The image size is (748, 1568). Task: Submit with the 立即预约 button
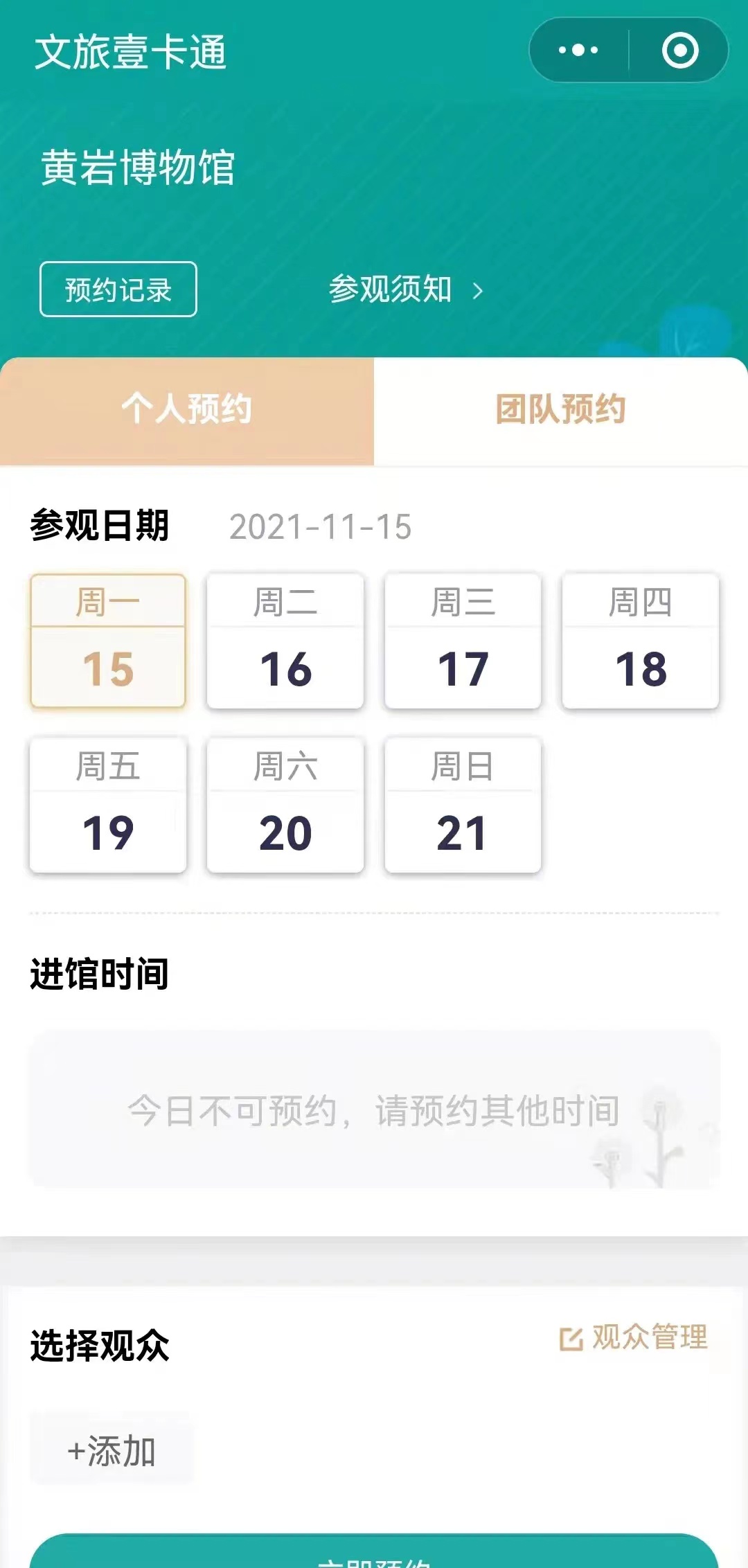click(x=374, y=1556)
